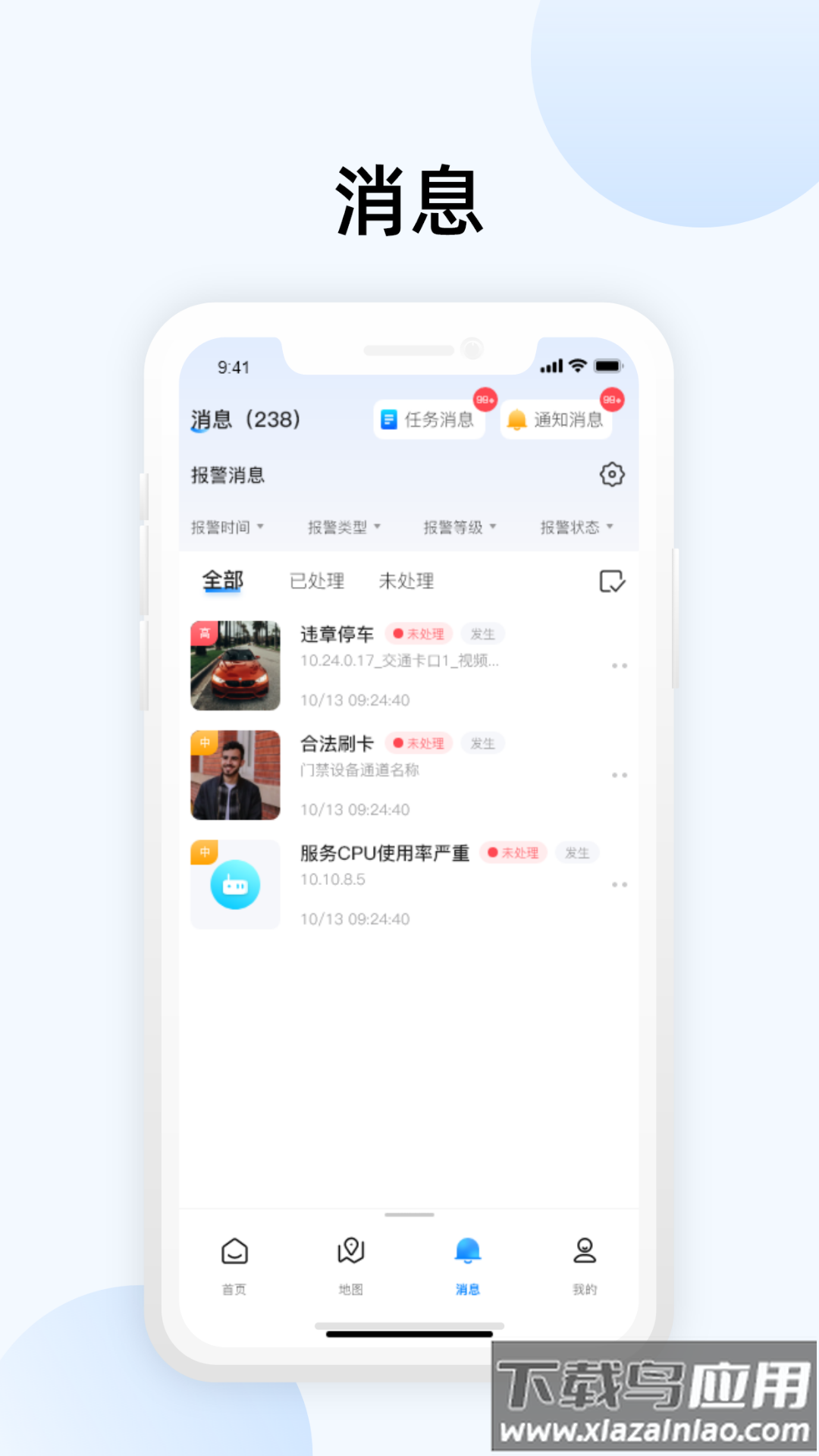
Task: Open the 地图 map tab icon
Action: (x=351, y=1251)
